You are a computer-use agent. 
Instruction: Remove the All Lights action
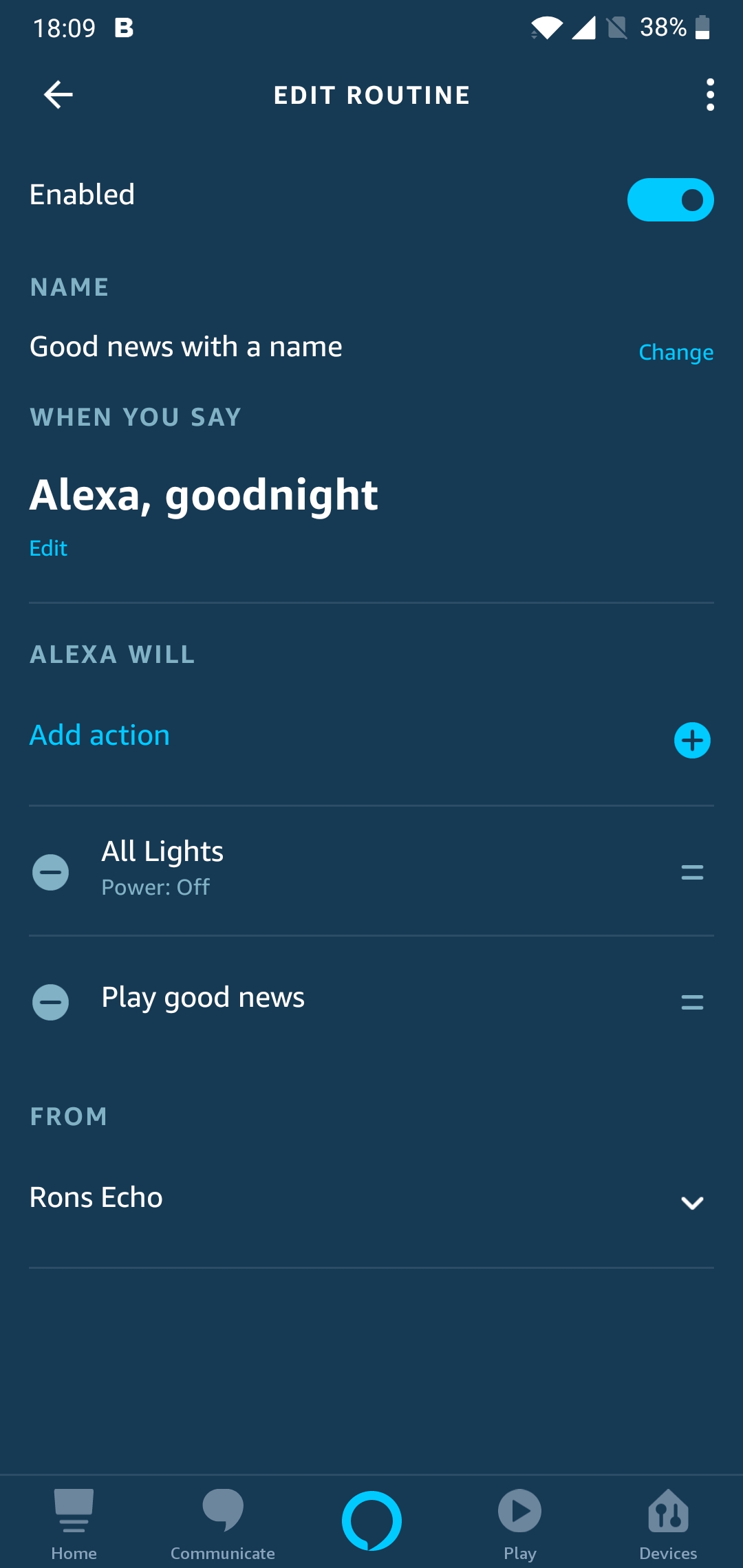tap(51, 873)
